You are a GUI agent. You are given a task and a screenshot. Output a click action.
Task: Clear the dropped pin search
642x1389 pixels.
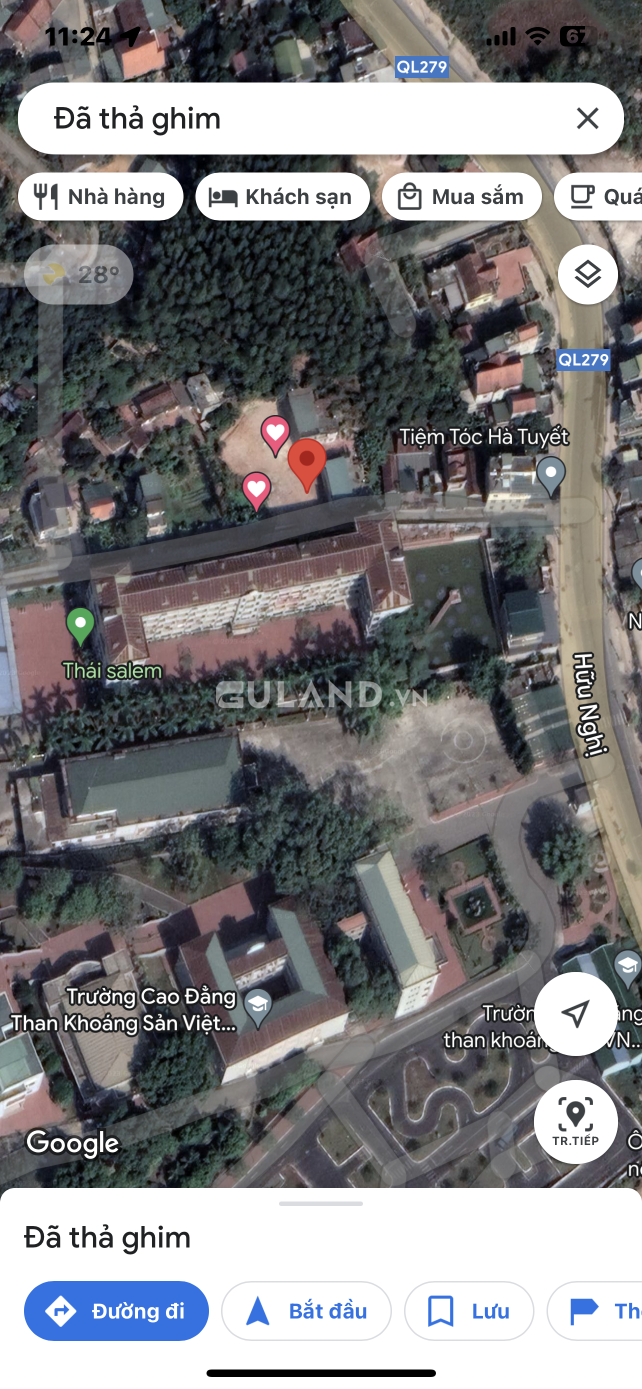(587, 119)
